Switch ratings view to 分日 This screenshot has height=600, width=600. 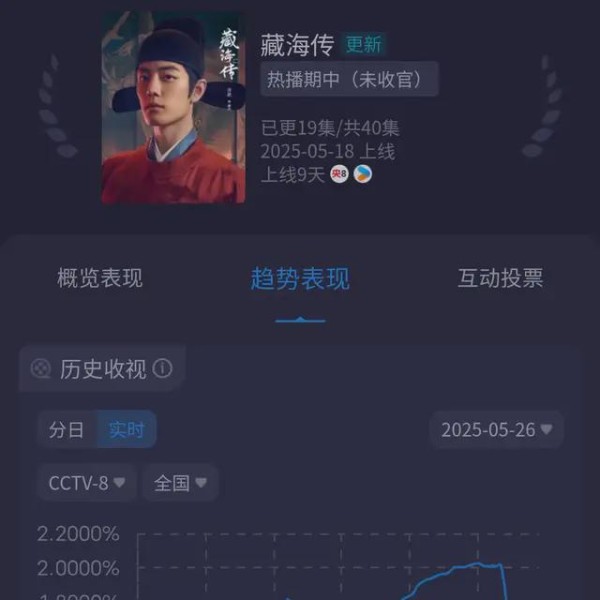pyautogui.click(x=67, y=430)
